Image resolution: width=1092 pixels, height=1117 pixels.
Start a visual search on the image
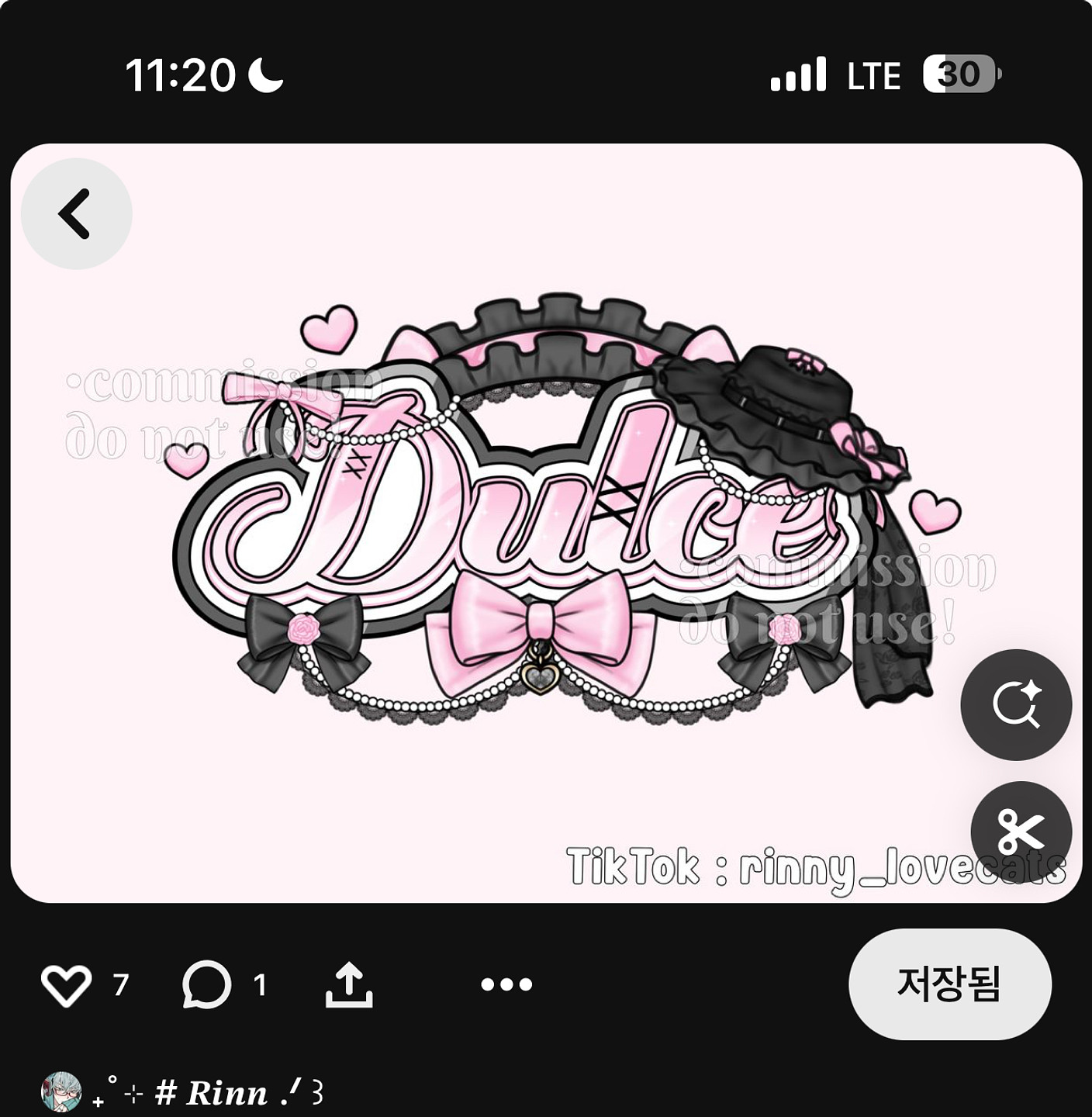(1016, 704)
